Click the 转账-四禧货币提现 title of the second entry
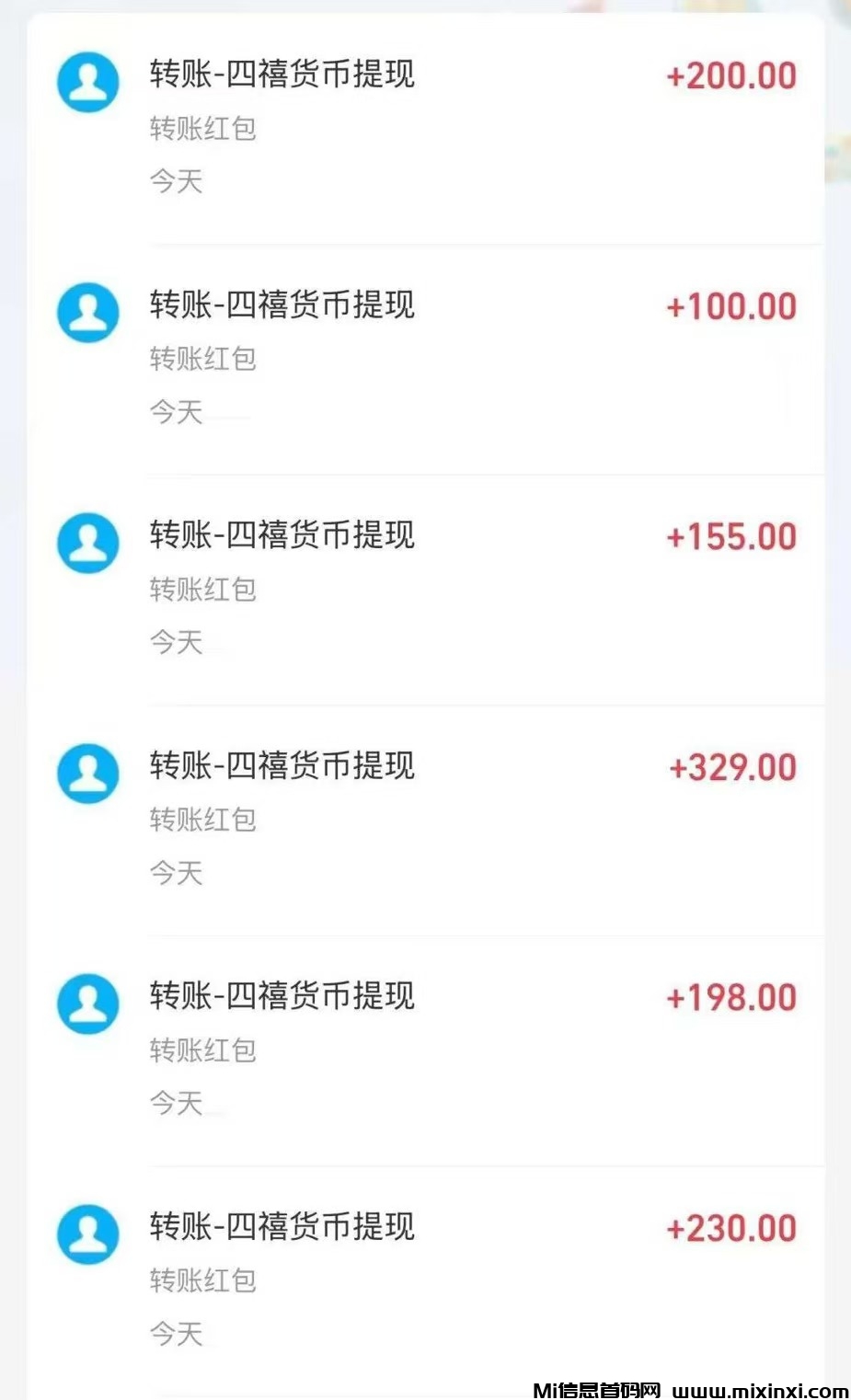The height and width of the screenshot is (1400, 851). click(x=282, y=305)
